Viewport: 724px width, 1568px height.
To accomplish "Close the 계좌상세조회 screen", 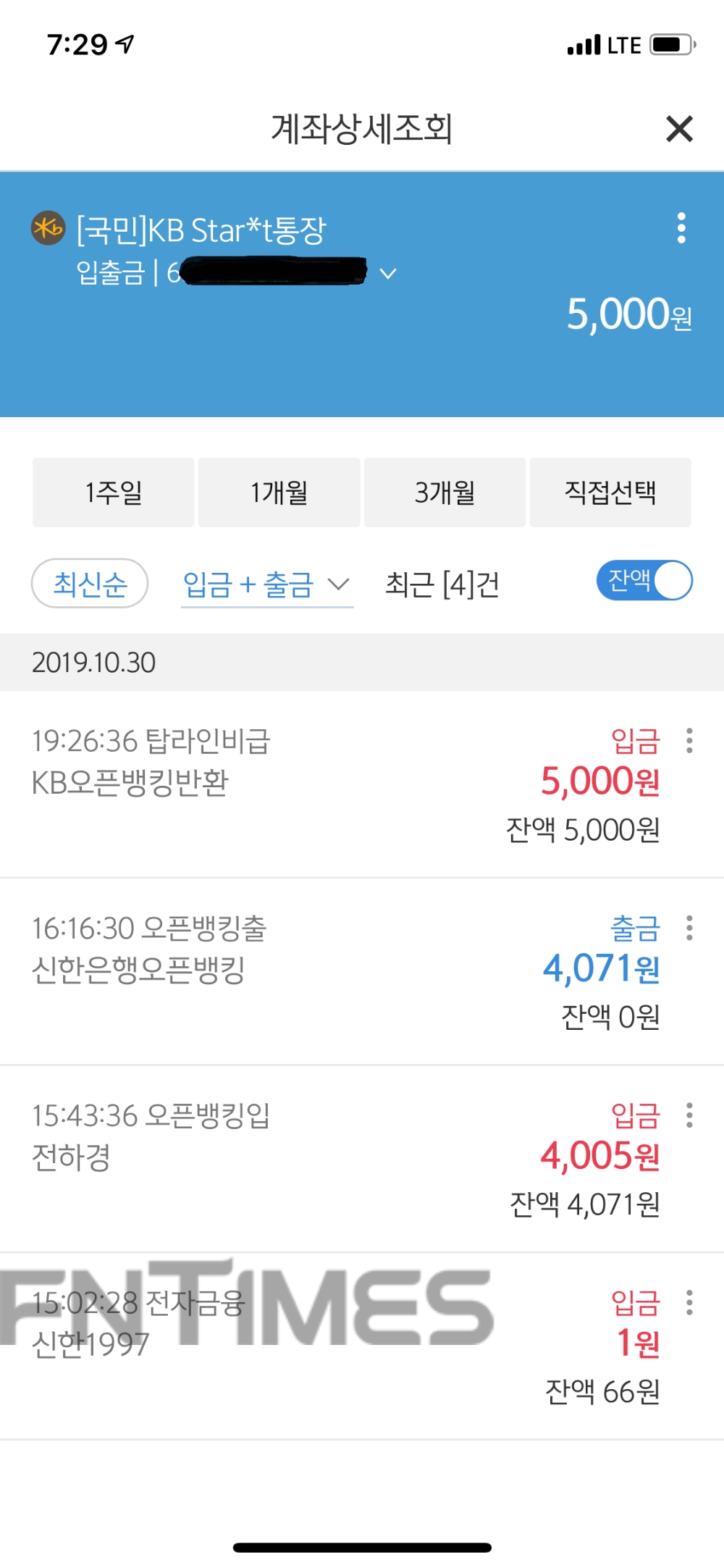I will [x=679, y=129].
